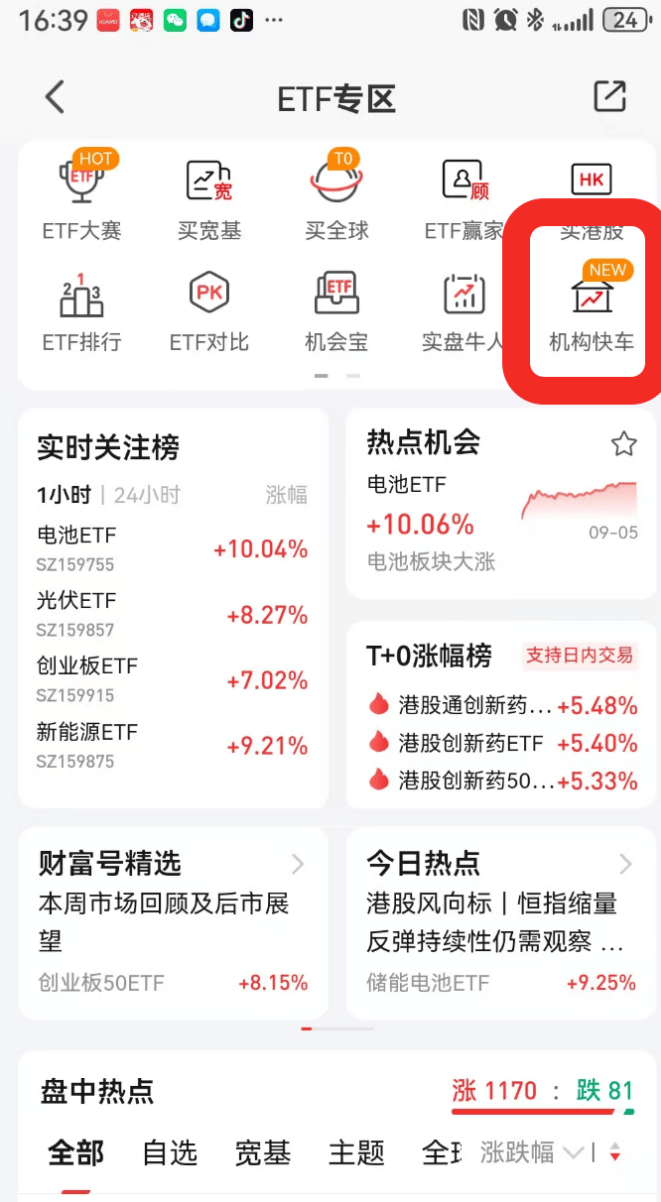The width and height of the screenshot is (661, 1202).
Task: Switch to 主题 tab
Action: (356, 1153)
